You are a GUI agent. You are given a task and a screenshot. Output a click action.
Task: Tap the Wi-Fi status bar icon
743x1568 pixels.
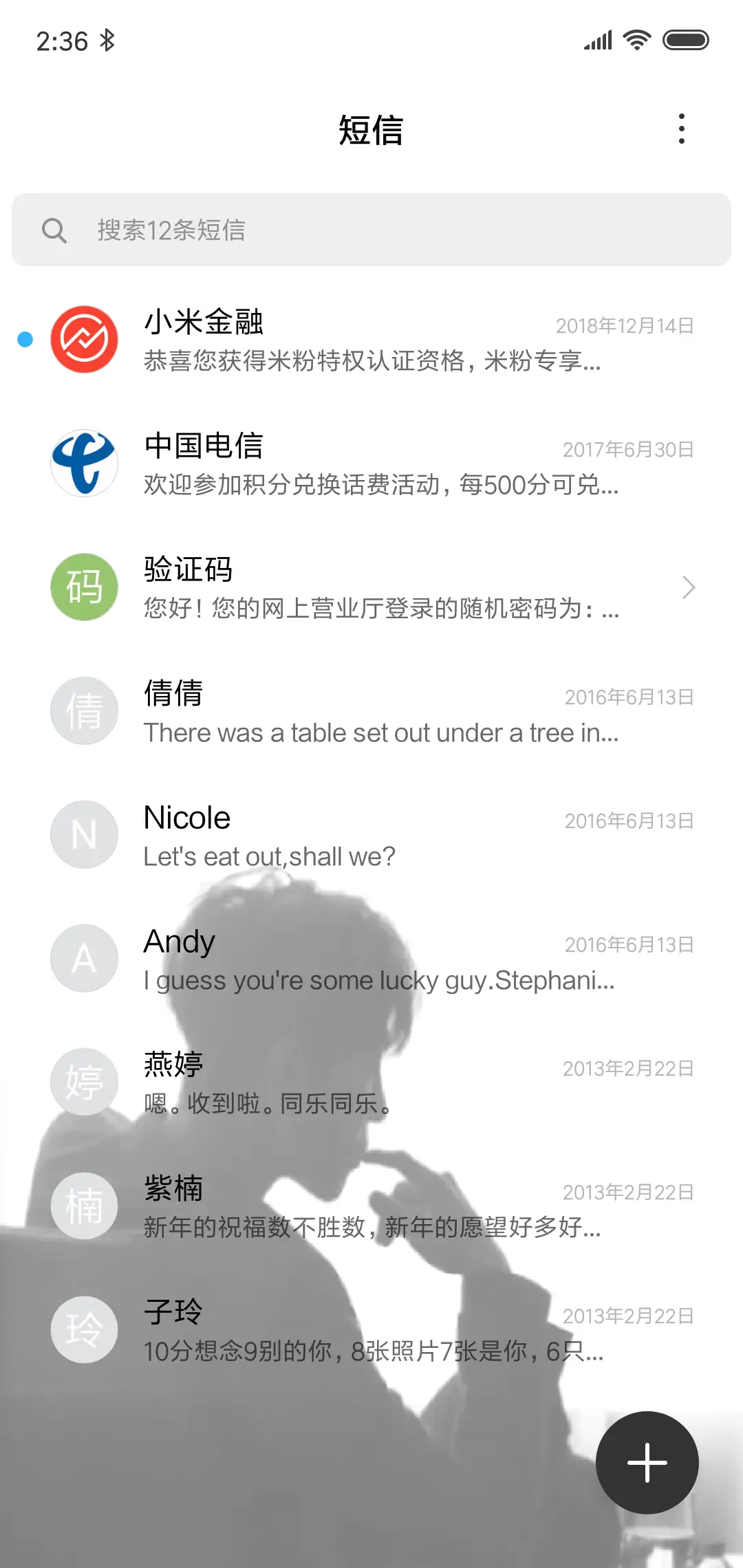[636, 40]
